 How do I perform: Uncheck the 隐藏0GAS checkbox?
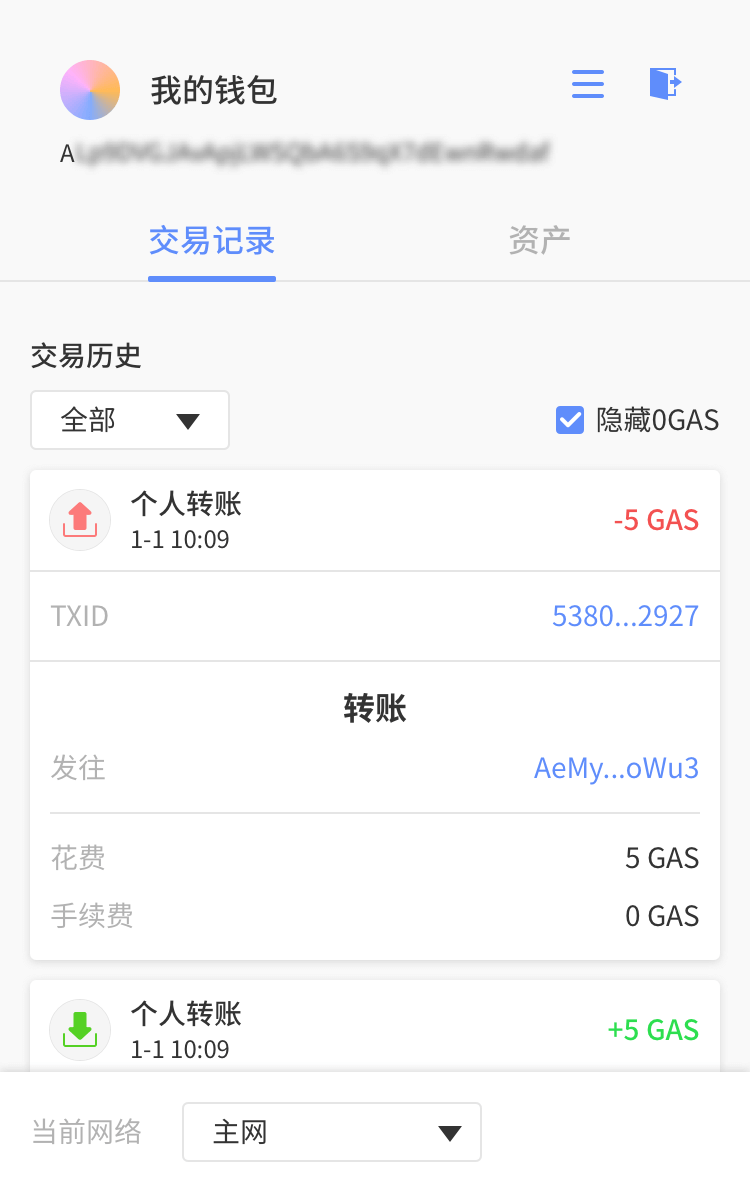tap(570, 420)
